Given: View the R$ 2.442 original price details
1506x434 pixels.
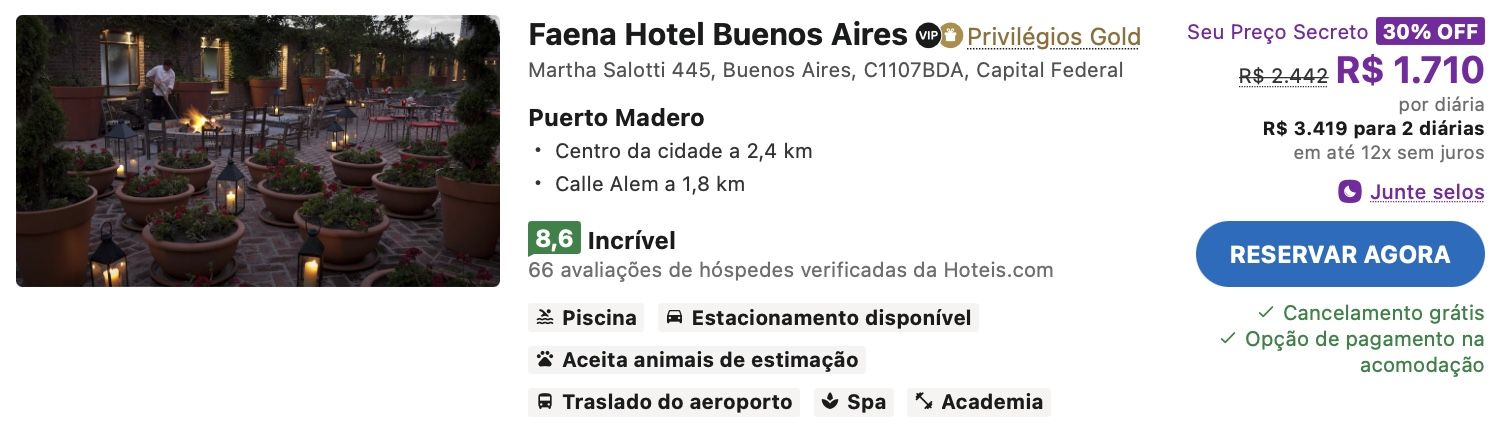Looking at the screenshot, I should click(1282, 75).
